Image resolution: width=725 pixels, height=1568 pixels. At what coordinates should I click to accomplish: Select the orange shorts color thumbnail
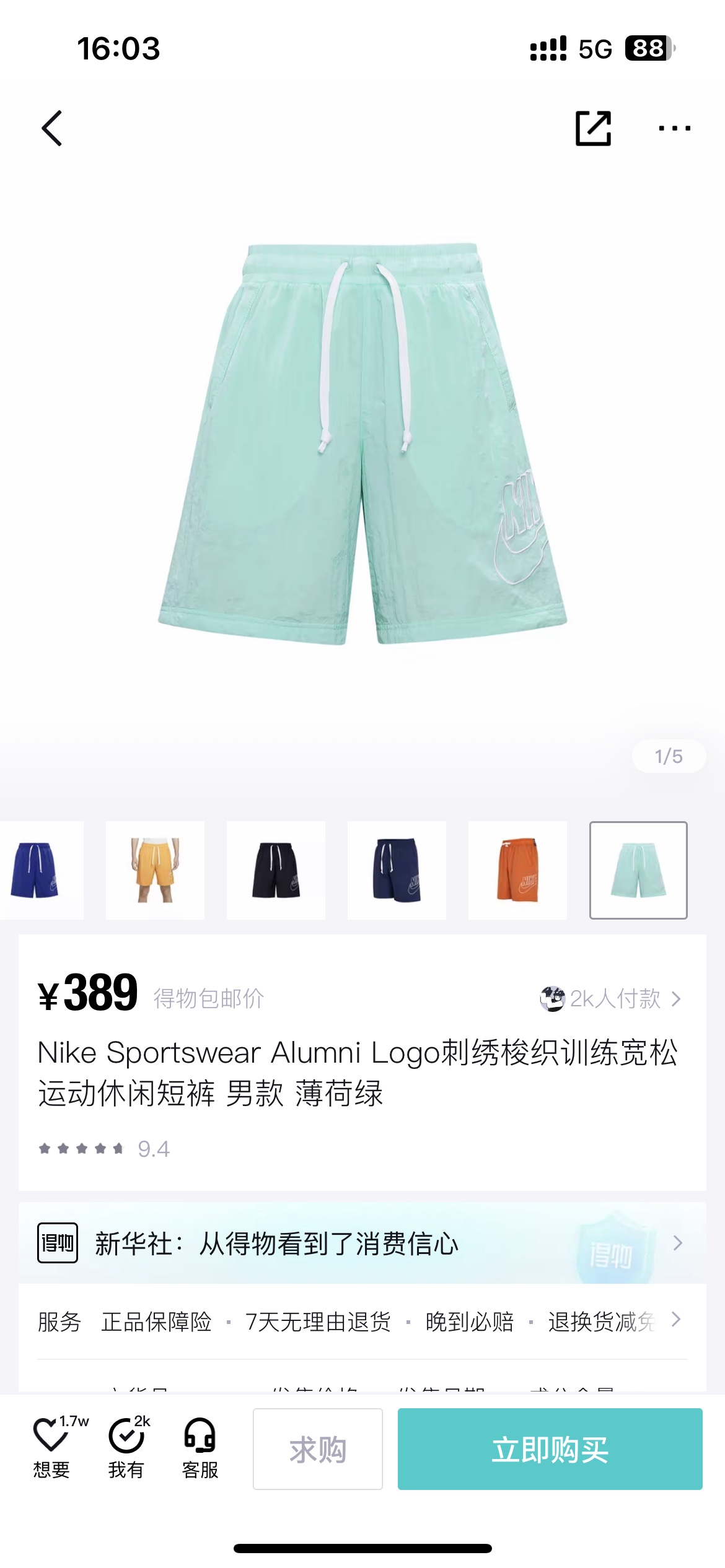coord(517,870)
